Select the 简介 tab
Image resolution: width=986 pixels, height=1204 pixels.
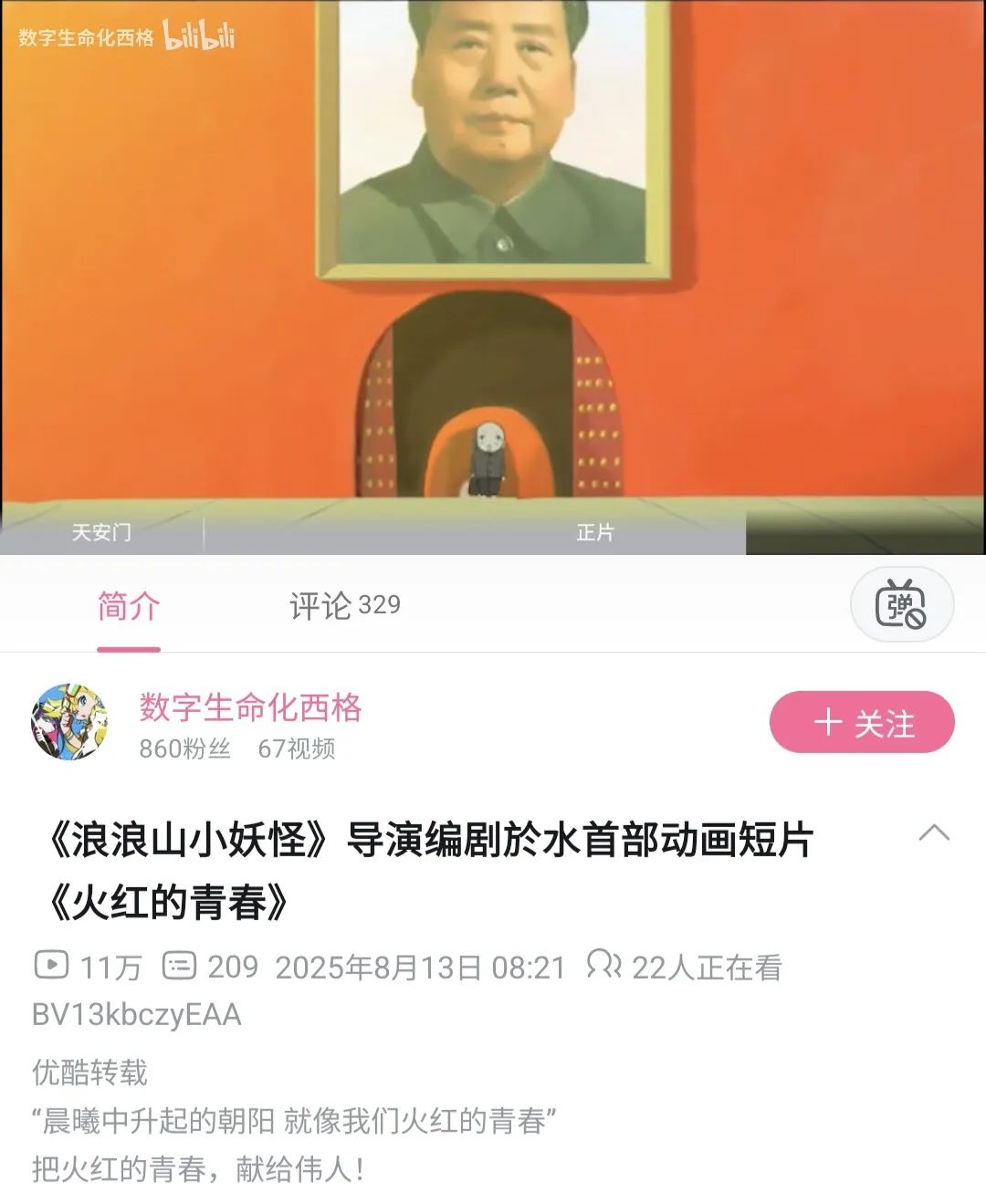point(129,606)
